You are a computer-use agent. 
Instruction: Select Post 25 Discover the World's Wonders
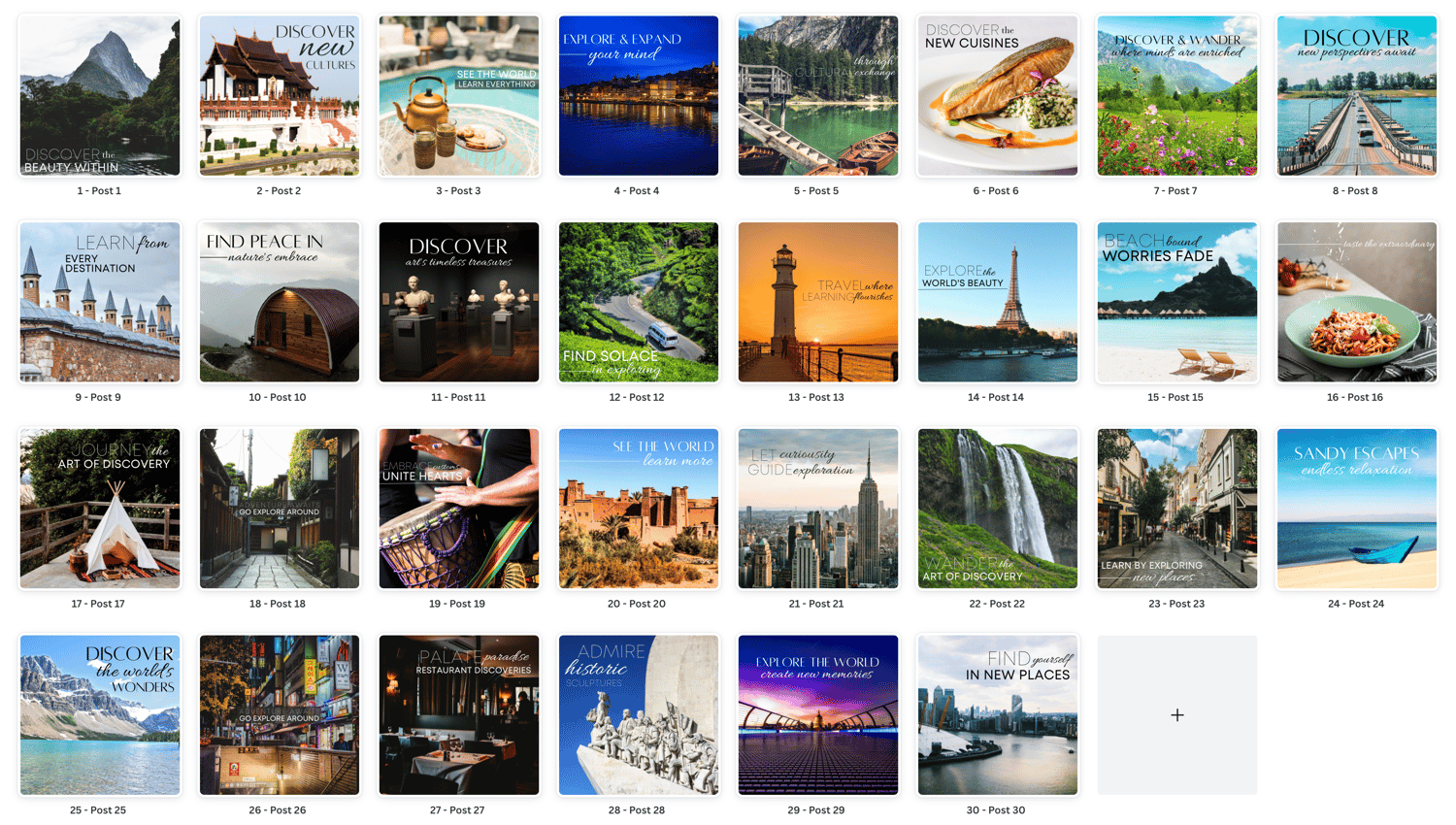point(100,715)
